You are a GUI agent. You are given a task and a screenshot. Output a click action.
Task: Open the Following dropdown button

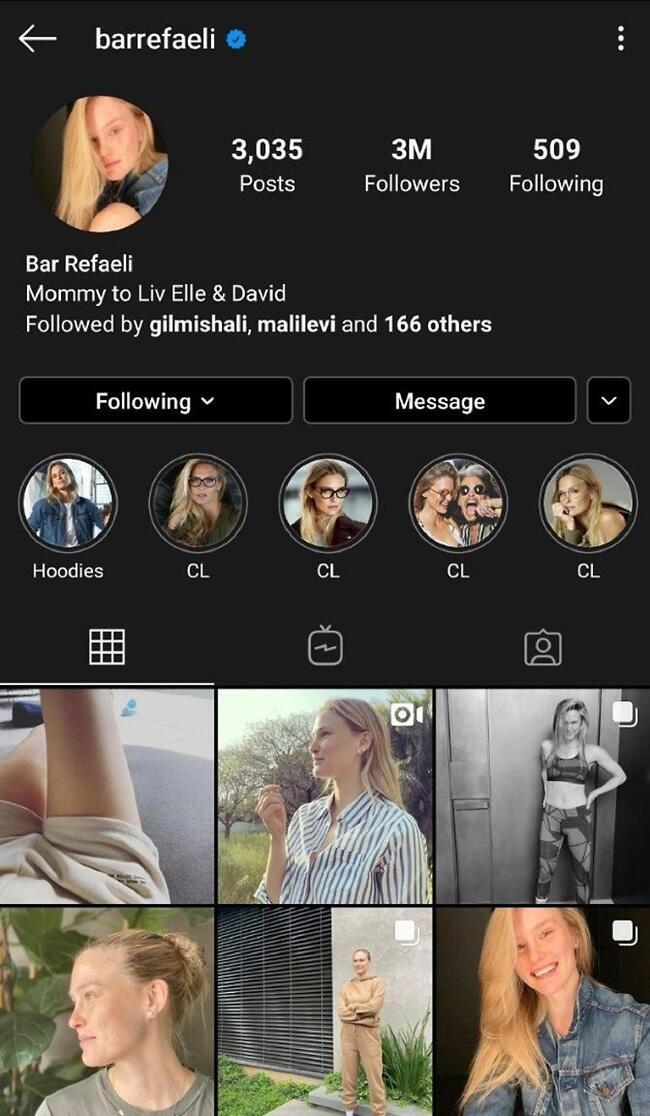click(155, 401)
